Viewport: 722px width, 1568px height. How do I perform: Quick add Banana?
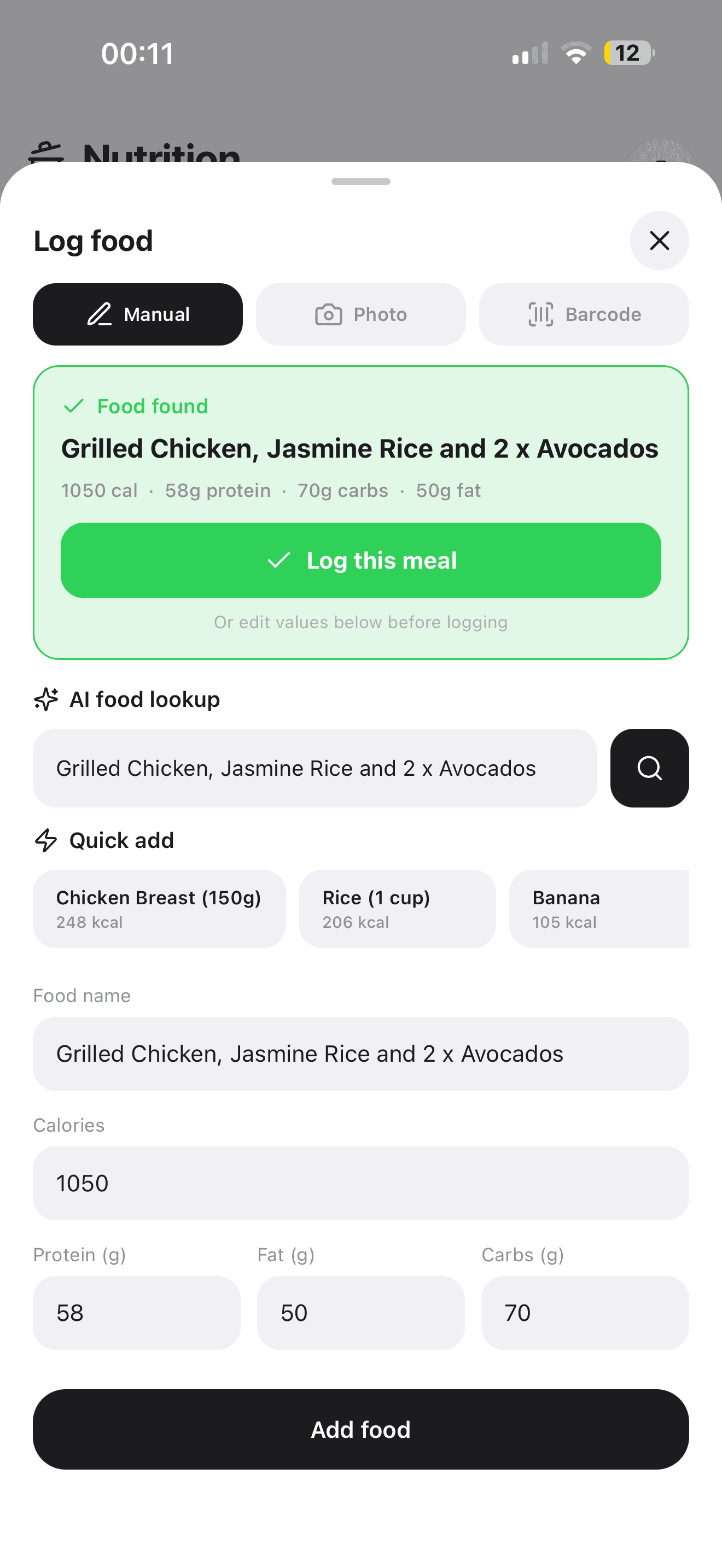click(x=598, y=908)
